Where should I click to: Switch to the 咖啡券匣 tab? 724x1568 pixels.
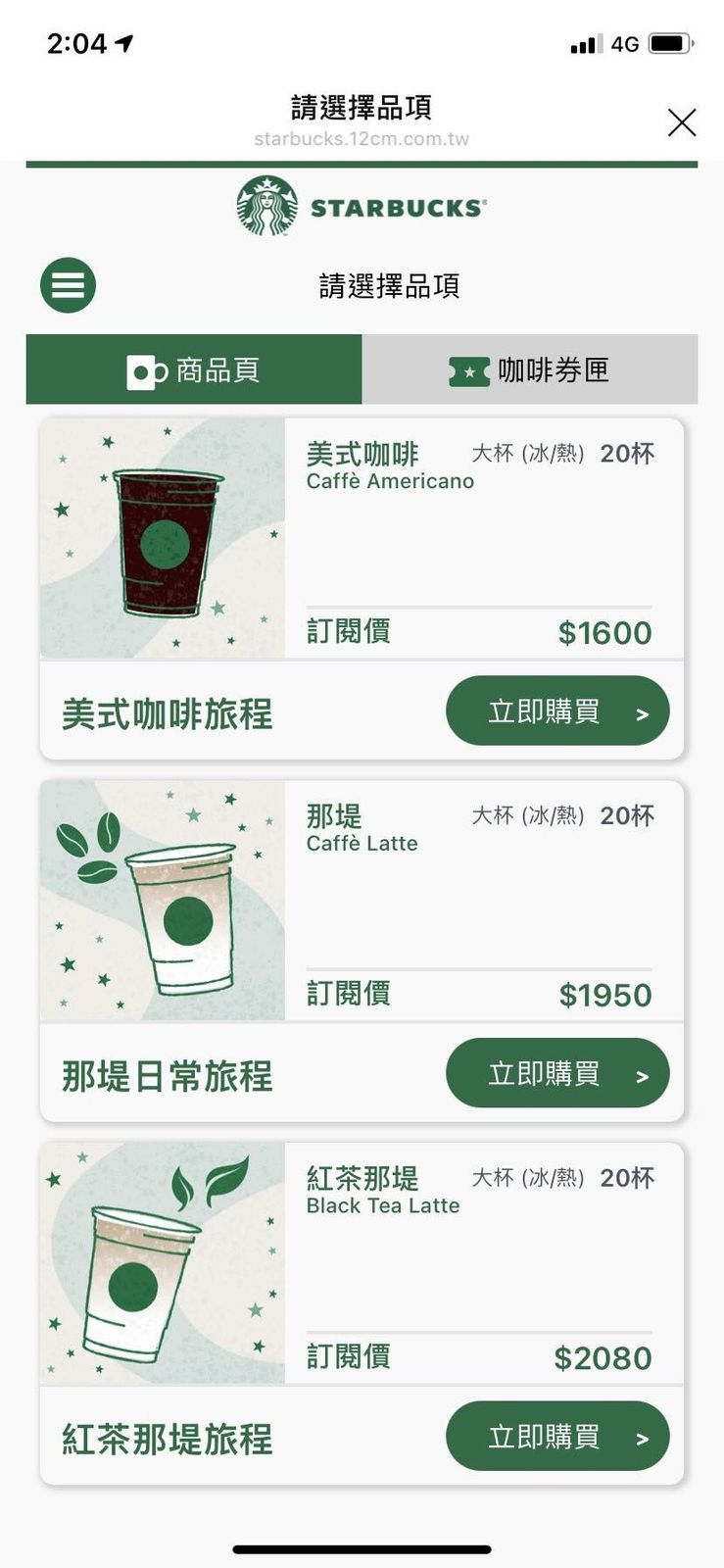(529, 369)
